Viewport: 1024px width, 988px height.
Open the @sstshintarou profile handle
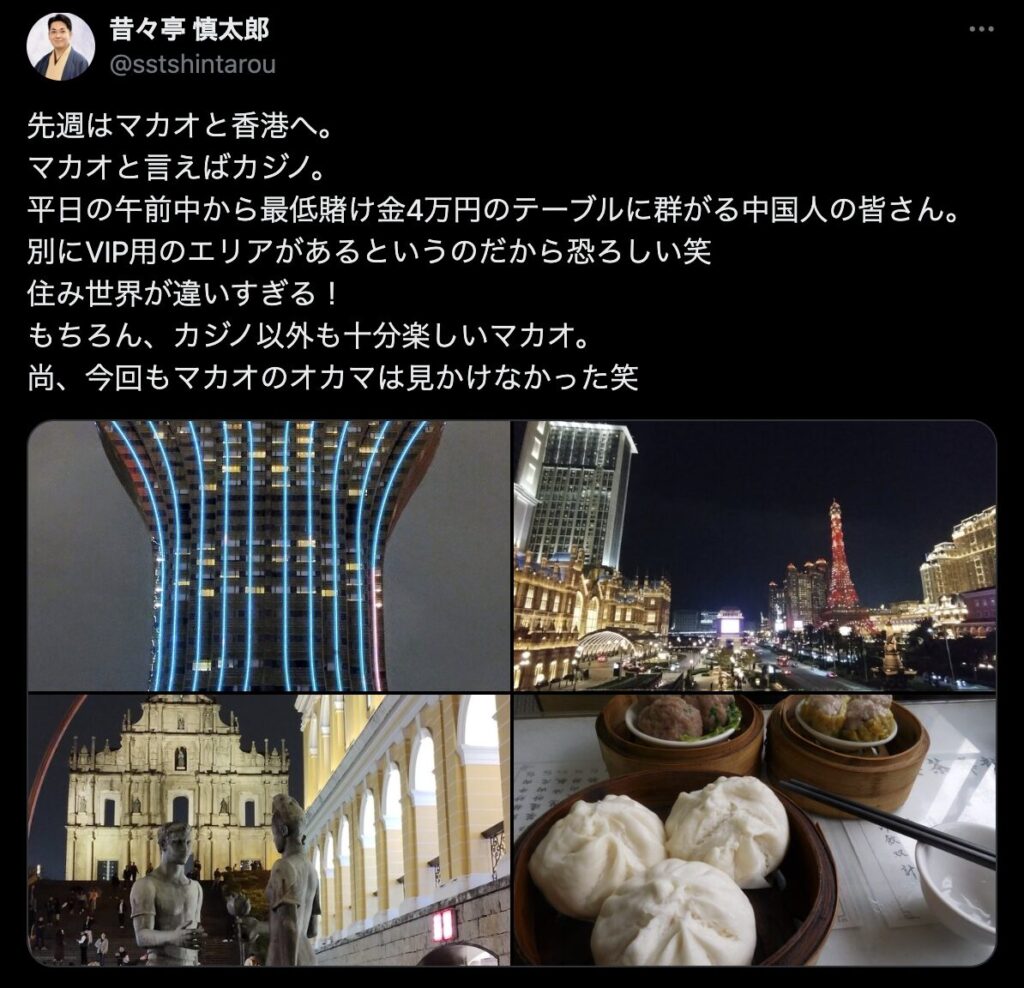[x=192, y=65]
